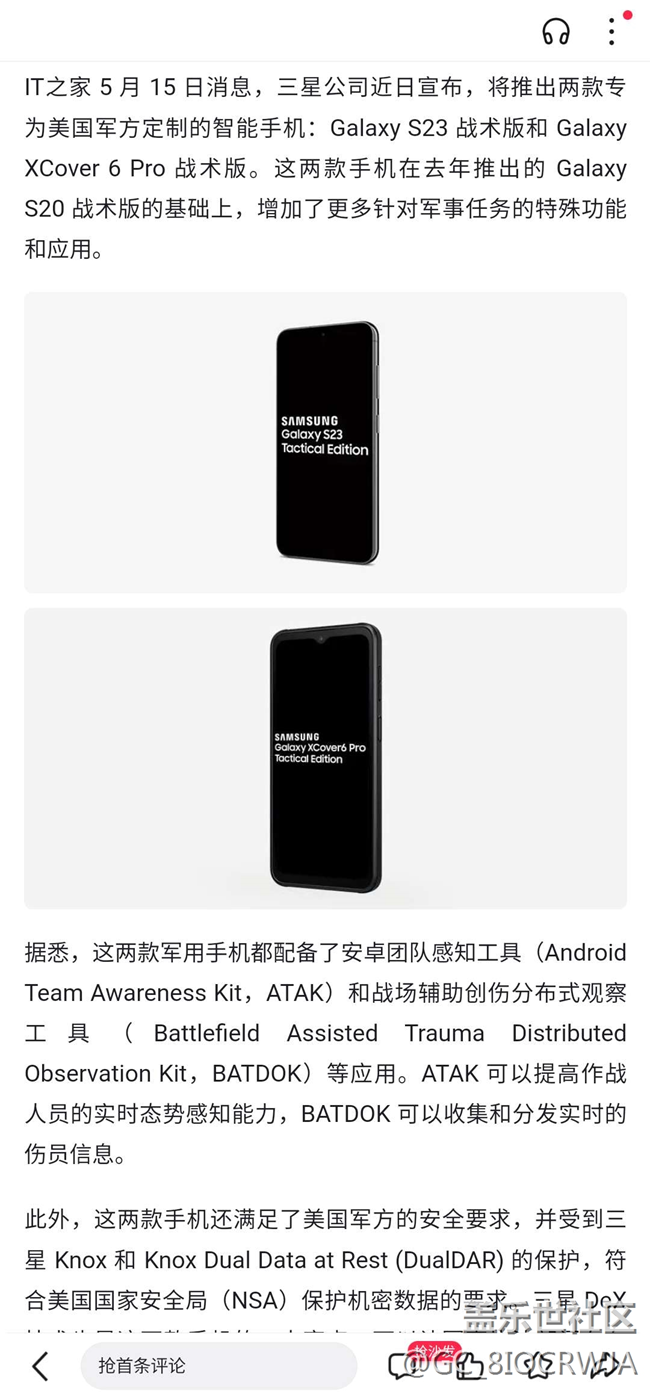Tap the 抢首条评论 comment field
This screenshot has height=1400, width=650.
[x=218, y=1366]
